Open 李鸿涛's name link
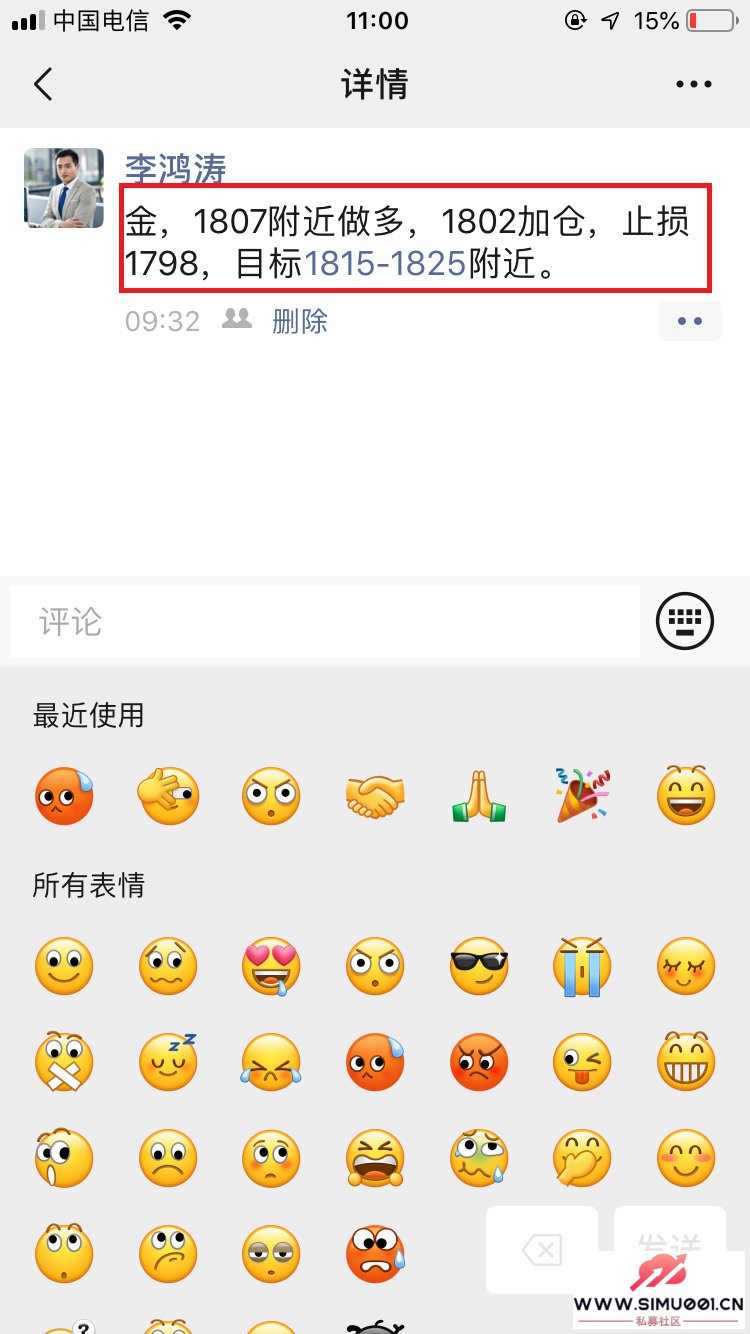Screen dimensions: 750x1334 tap(175, 169)
